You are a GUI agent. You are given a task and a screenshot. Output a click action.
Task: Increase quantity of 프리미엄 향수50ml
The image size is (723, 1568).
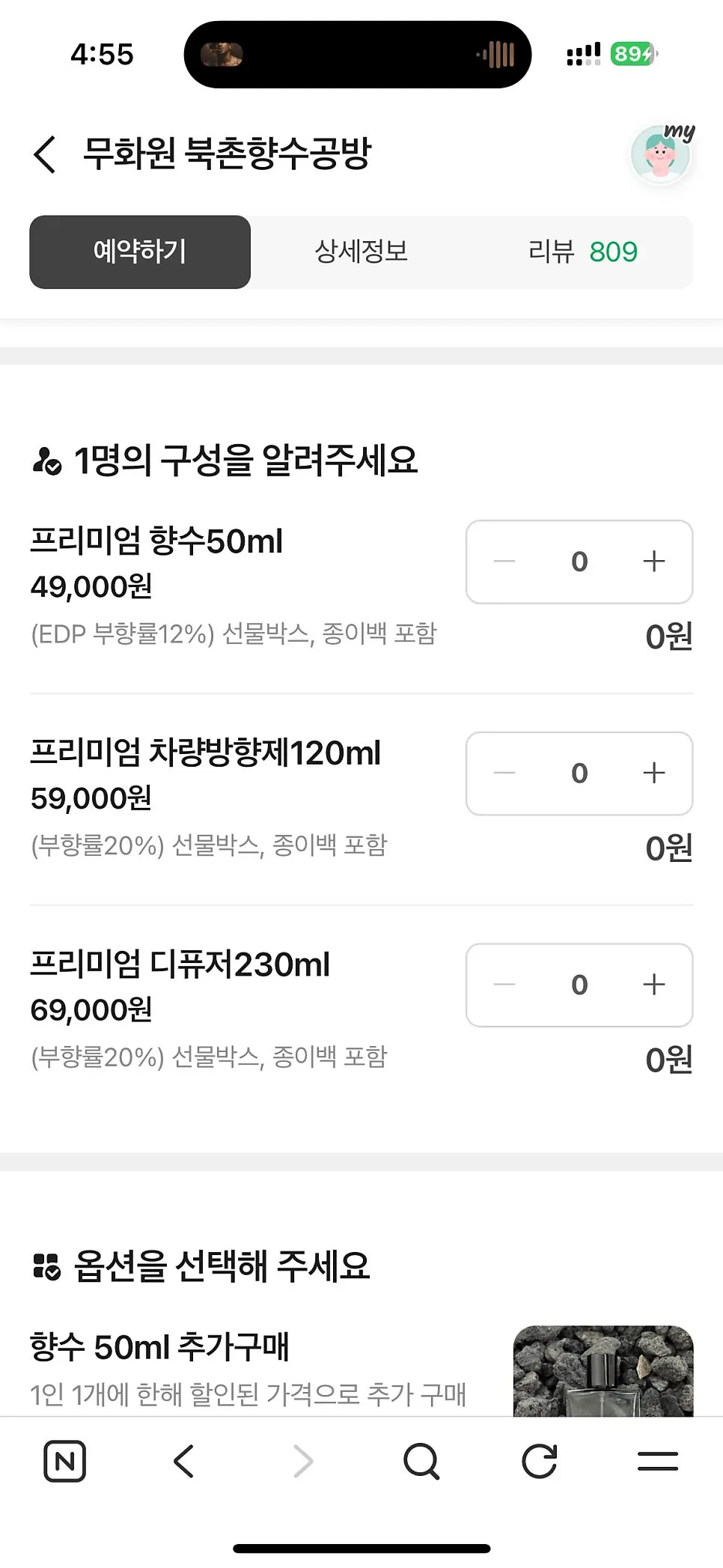click(654, 562)
